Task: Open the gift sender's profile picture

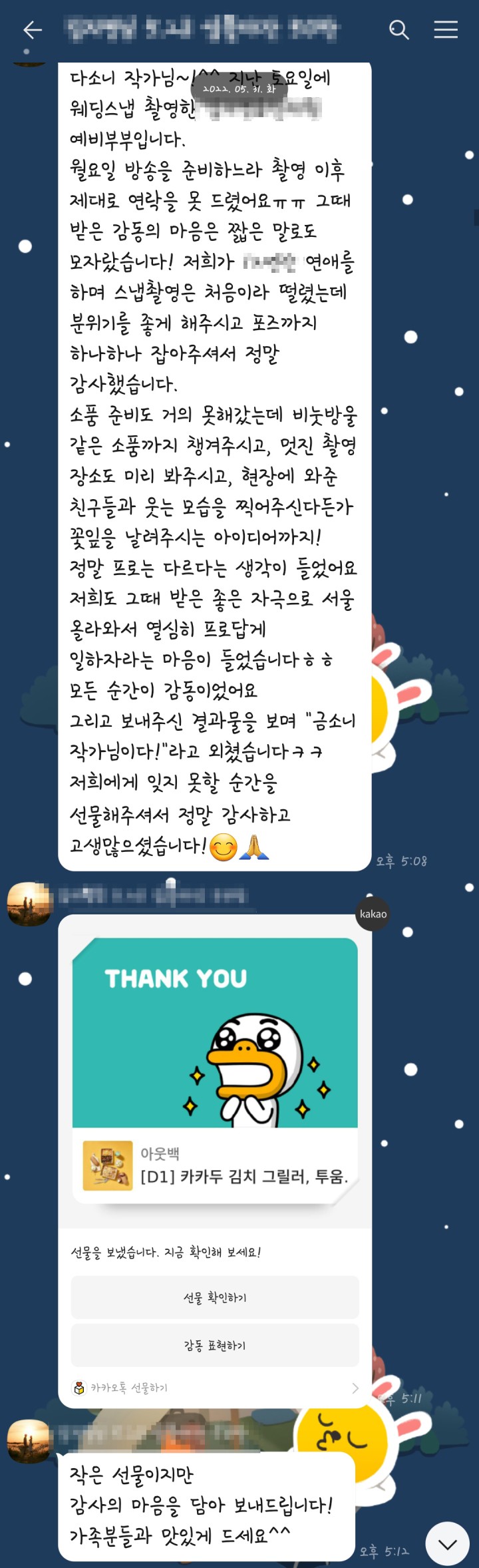Action: tap(29, 903)
